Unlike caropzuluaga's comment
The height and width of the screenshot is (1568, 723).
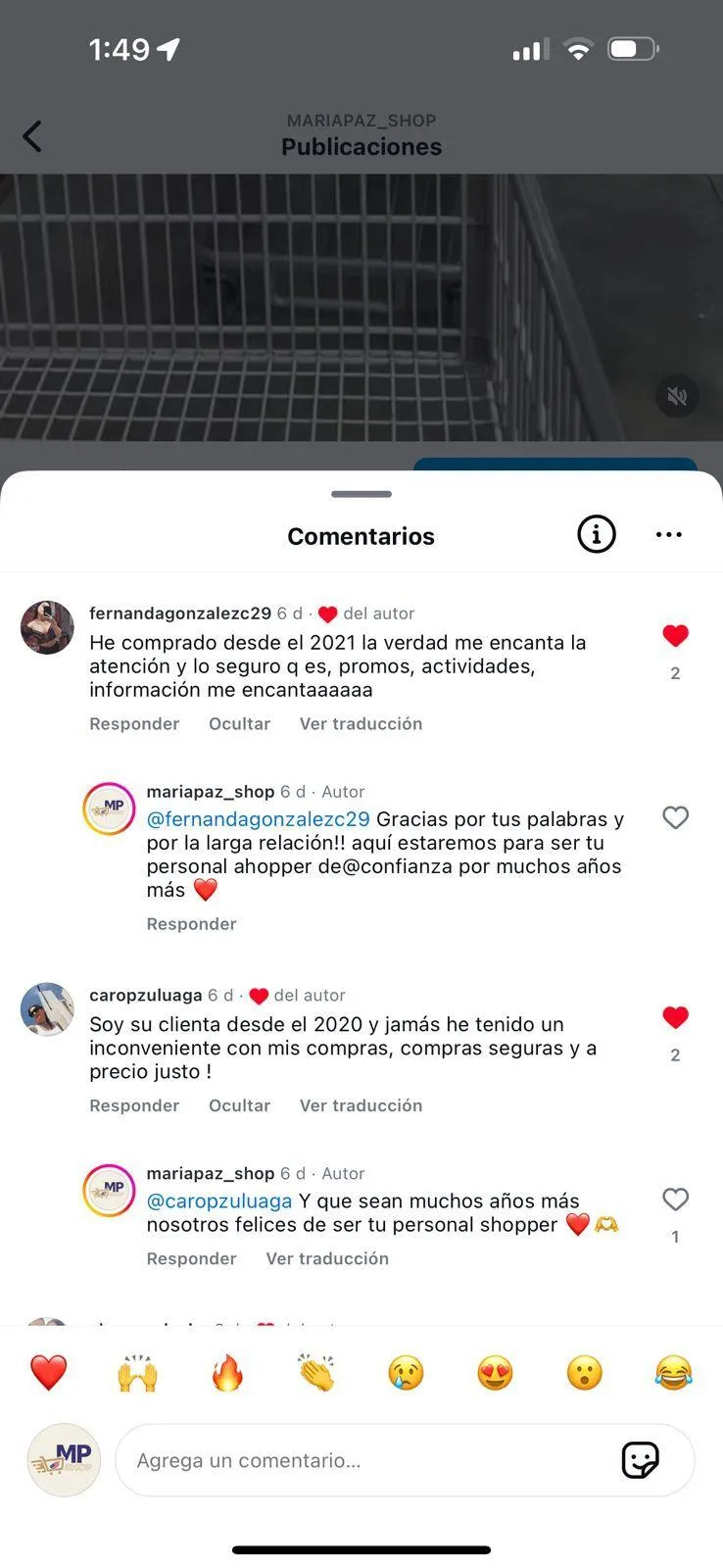[675, 1017]
